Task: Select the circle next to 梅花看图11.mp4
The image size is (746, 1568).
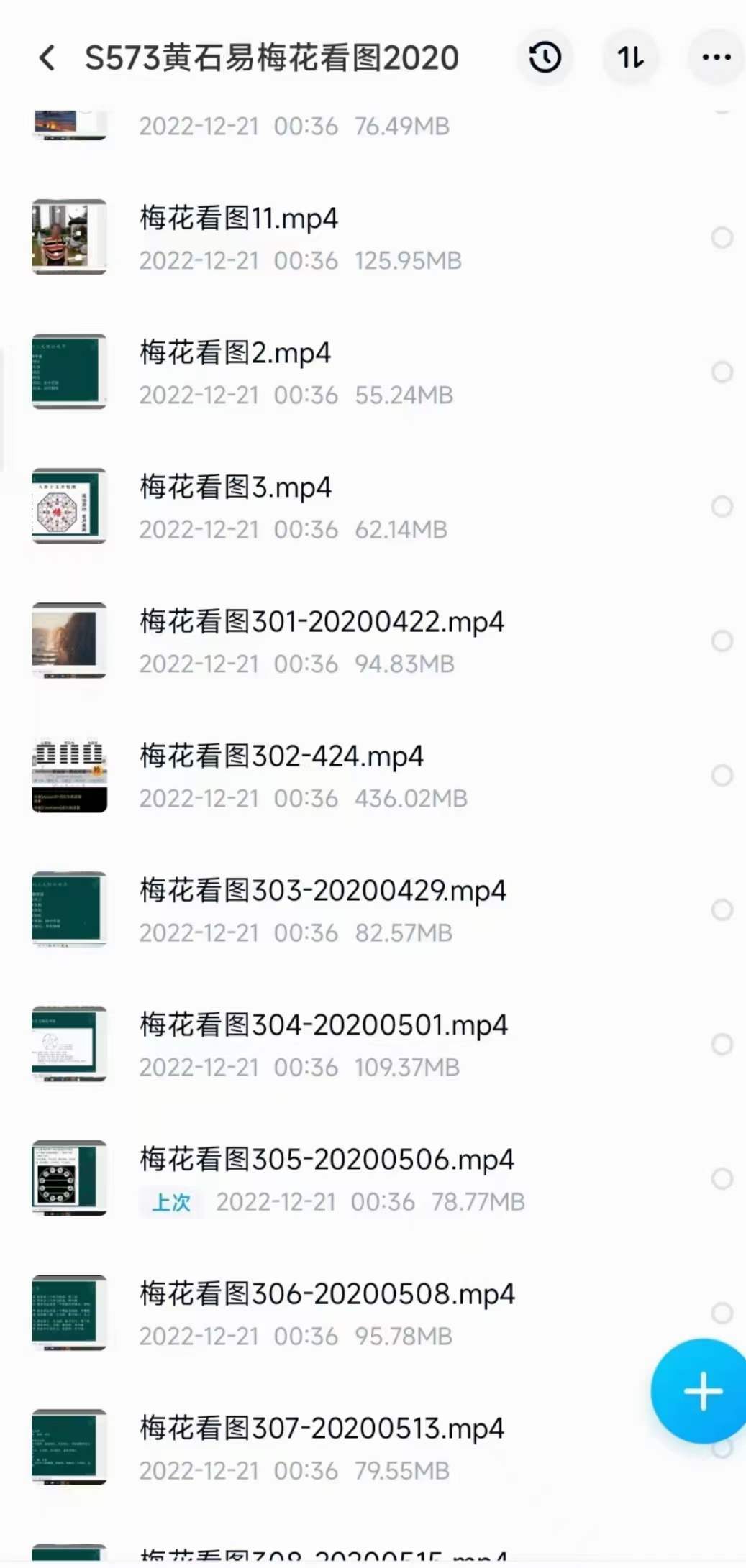Action: coord(722,238)
